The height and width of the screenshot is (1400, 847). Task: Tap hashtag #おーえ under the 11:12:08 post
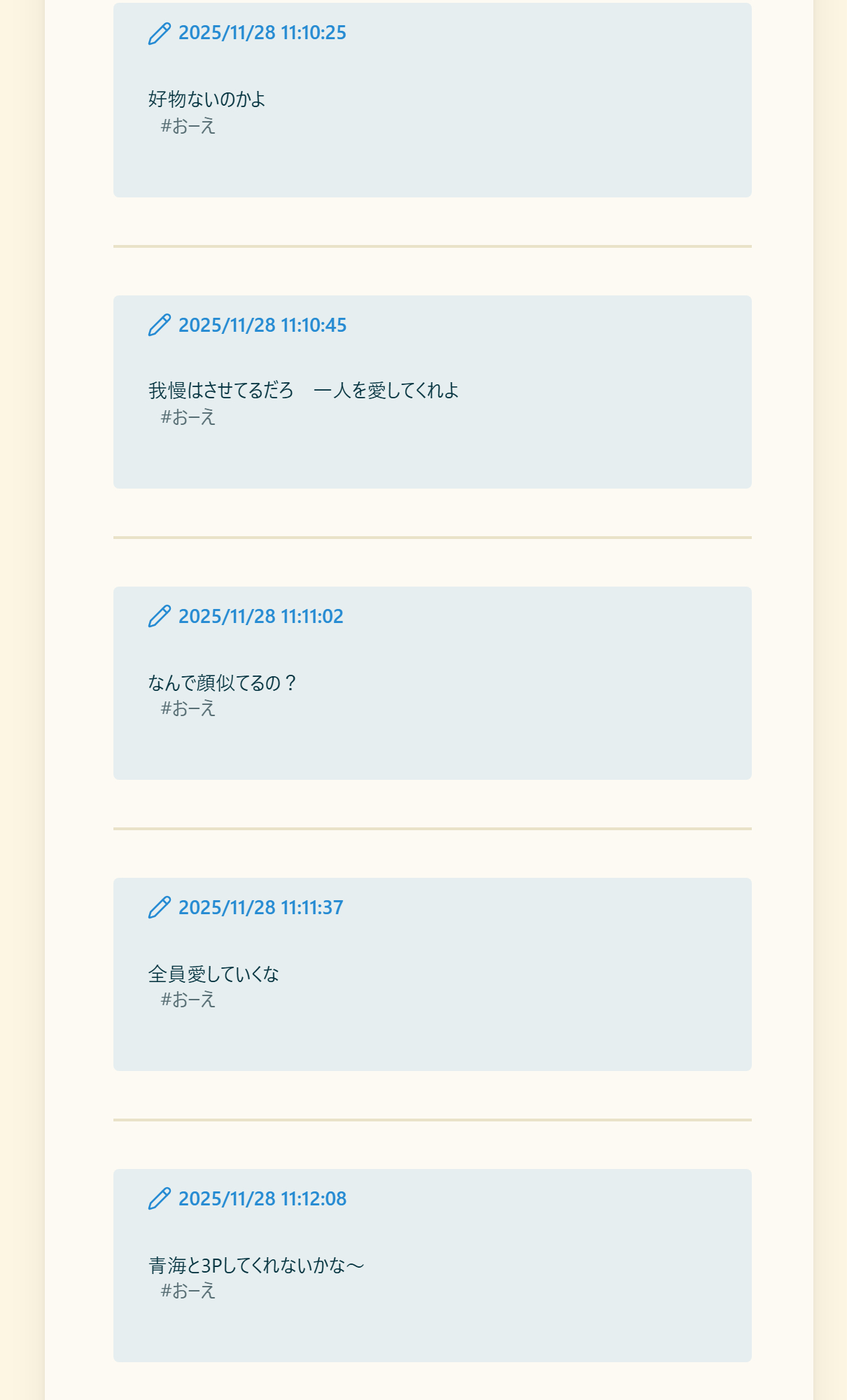point(188,1291)
